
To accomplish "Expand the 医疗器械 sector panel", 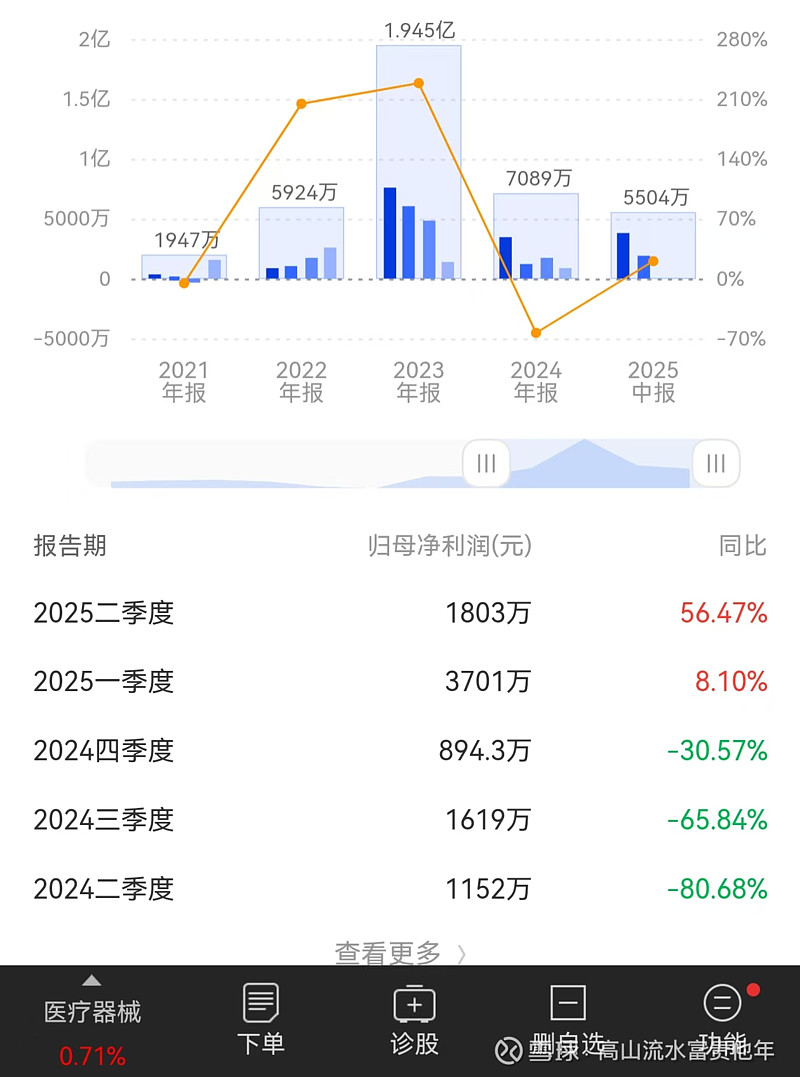I will [92, 1010].
